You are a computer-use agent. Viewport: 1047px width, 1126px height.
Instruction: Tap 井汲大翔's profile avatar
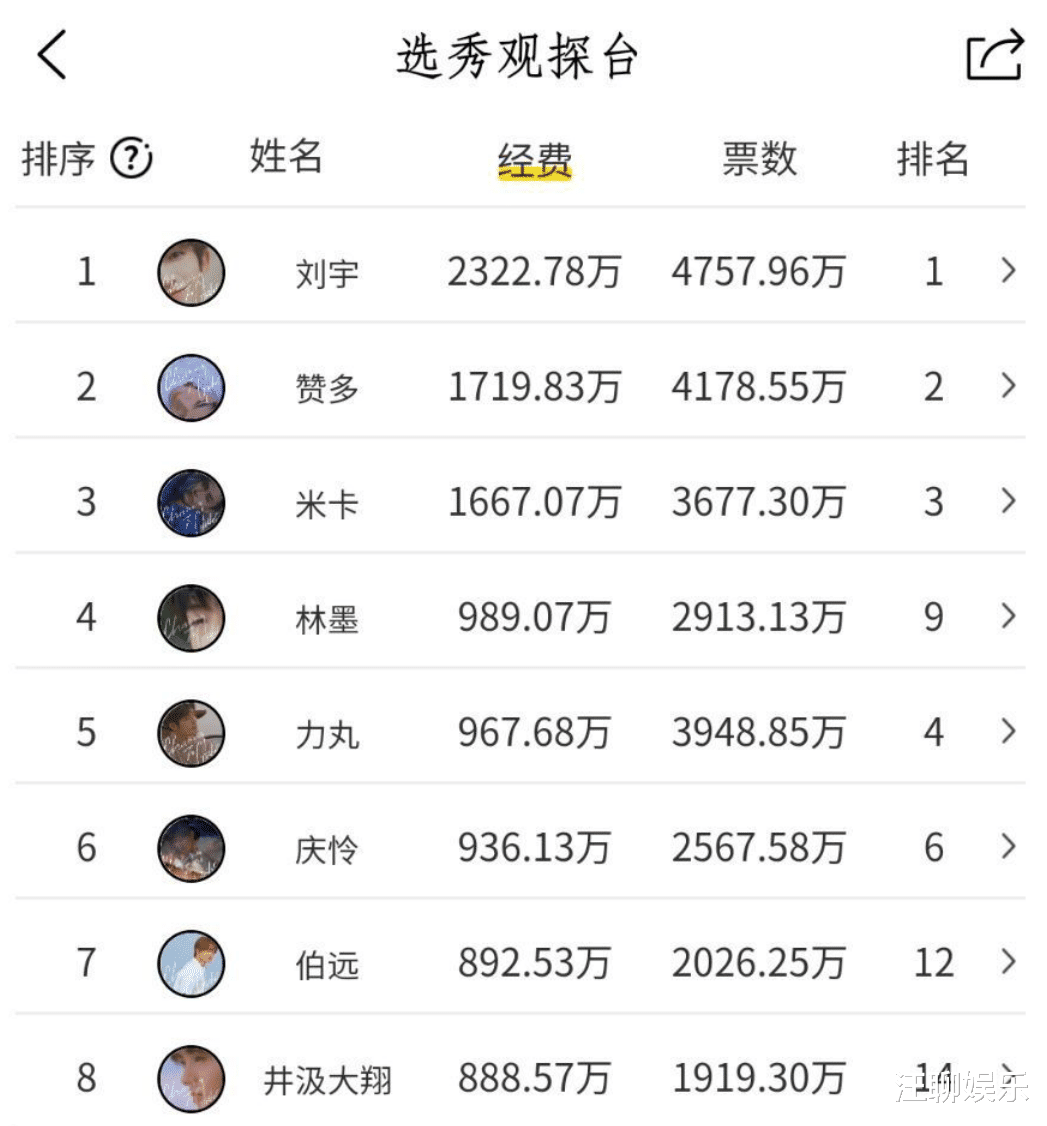coord(191,1079)
